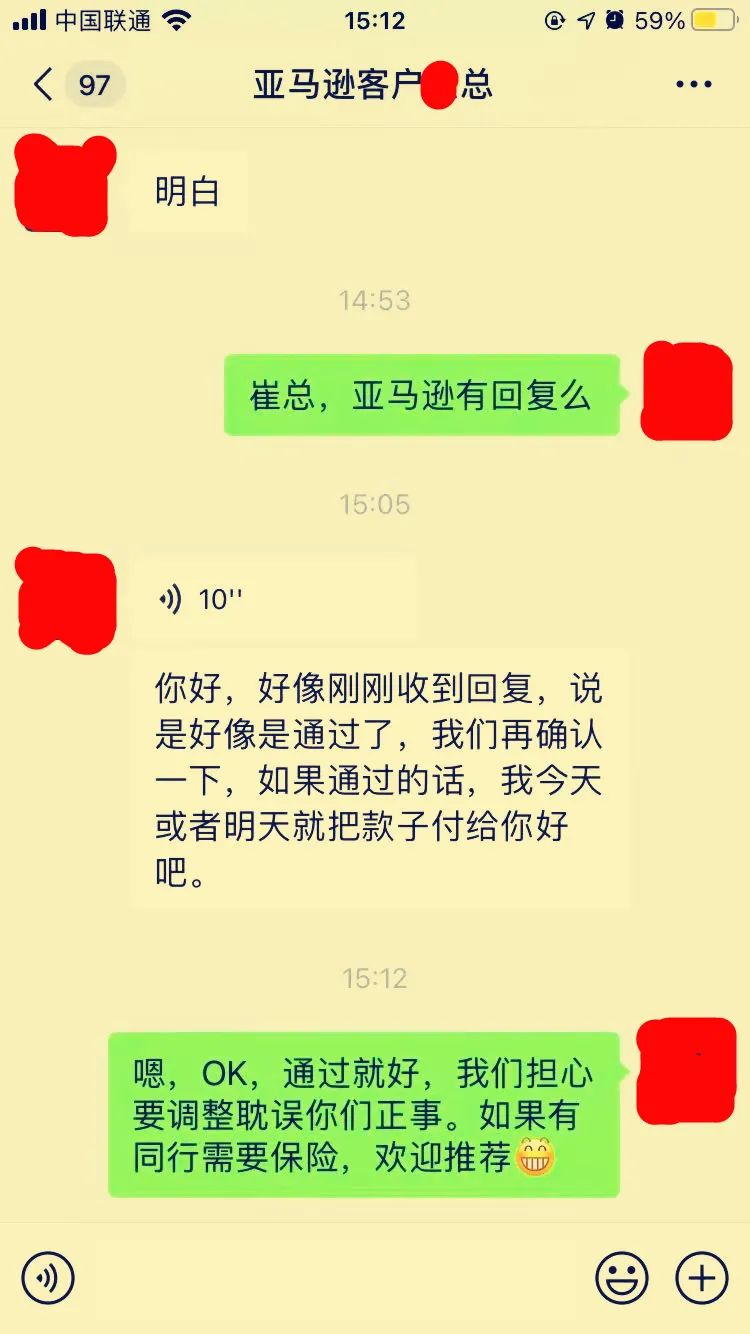This screenshot has height=1334, width=750.
Task: Open the plus attachment menu
Action: (x=702, y=1277)
